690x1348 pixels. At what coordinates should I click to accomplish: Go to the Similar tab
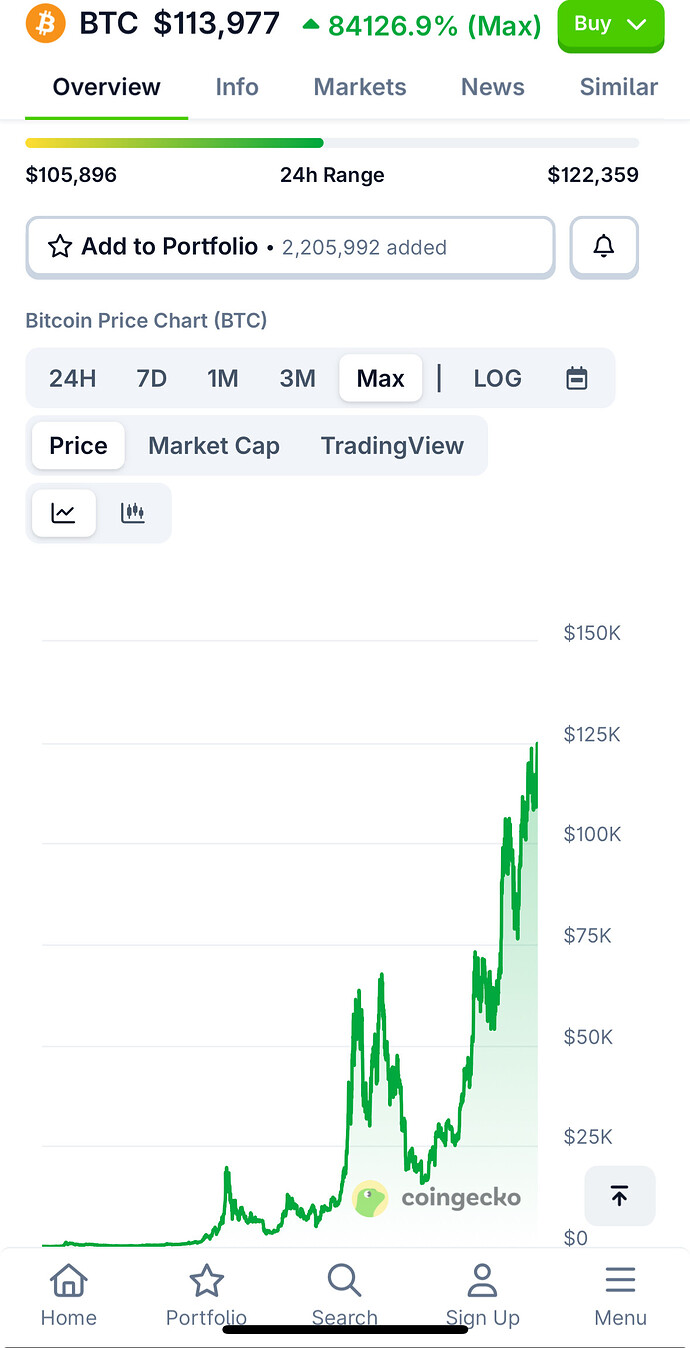click(x=619, y=87)
